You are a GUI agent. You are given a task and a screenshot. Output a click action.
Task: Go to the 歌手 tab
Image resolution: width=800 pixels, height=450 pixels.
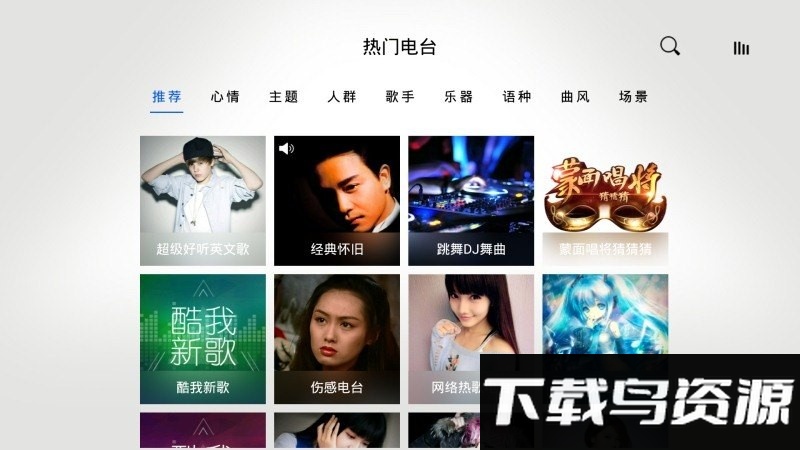[x=400, y=97]
